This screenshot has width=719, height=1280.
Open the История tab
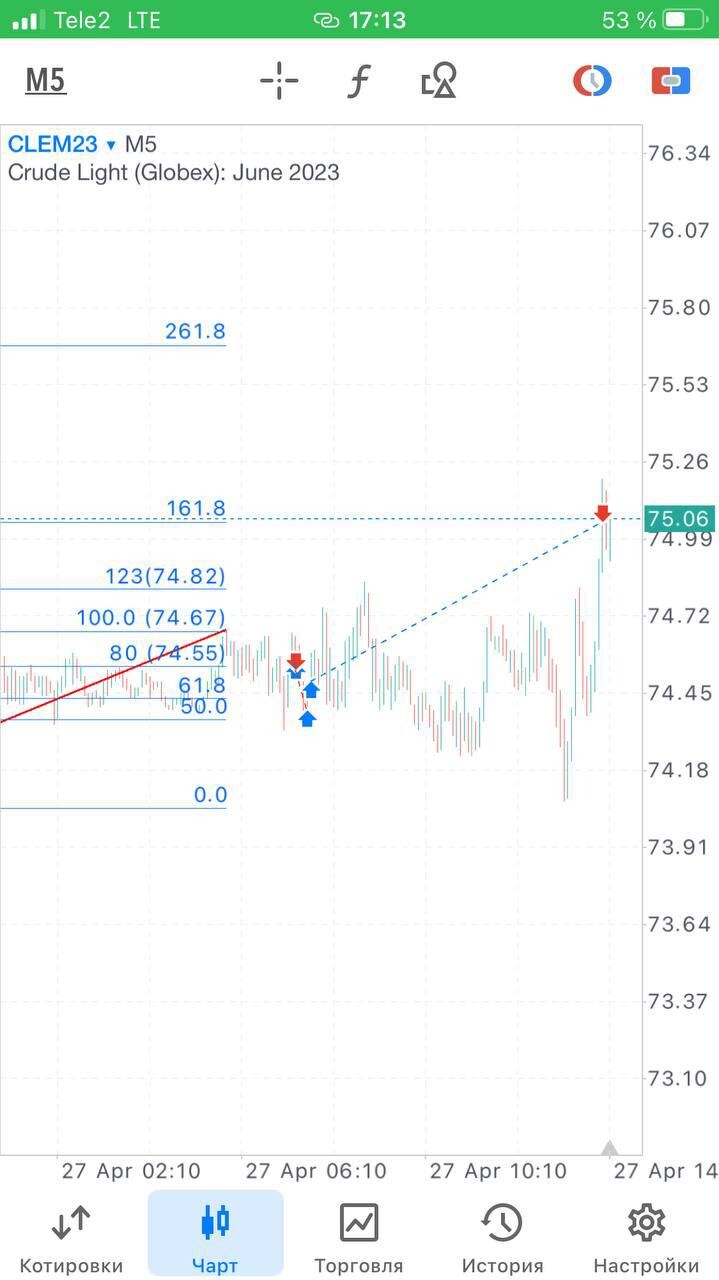[x=502, y=1238]
